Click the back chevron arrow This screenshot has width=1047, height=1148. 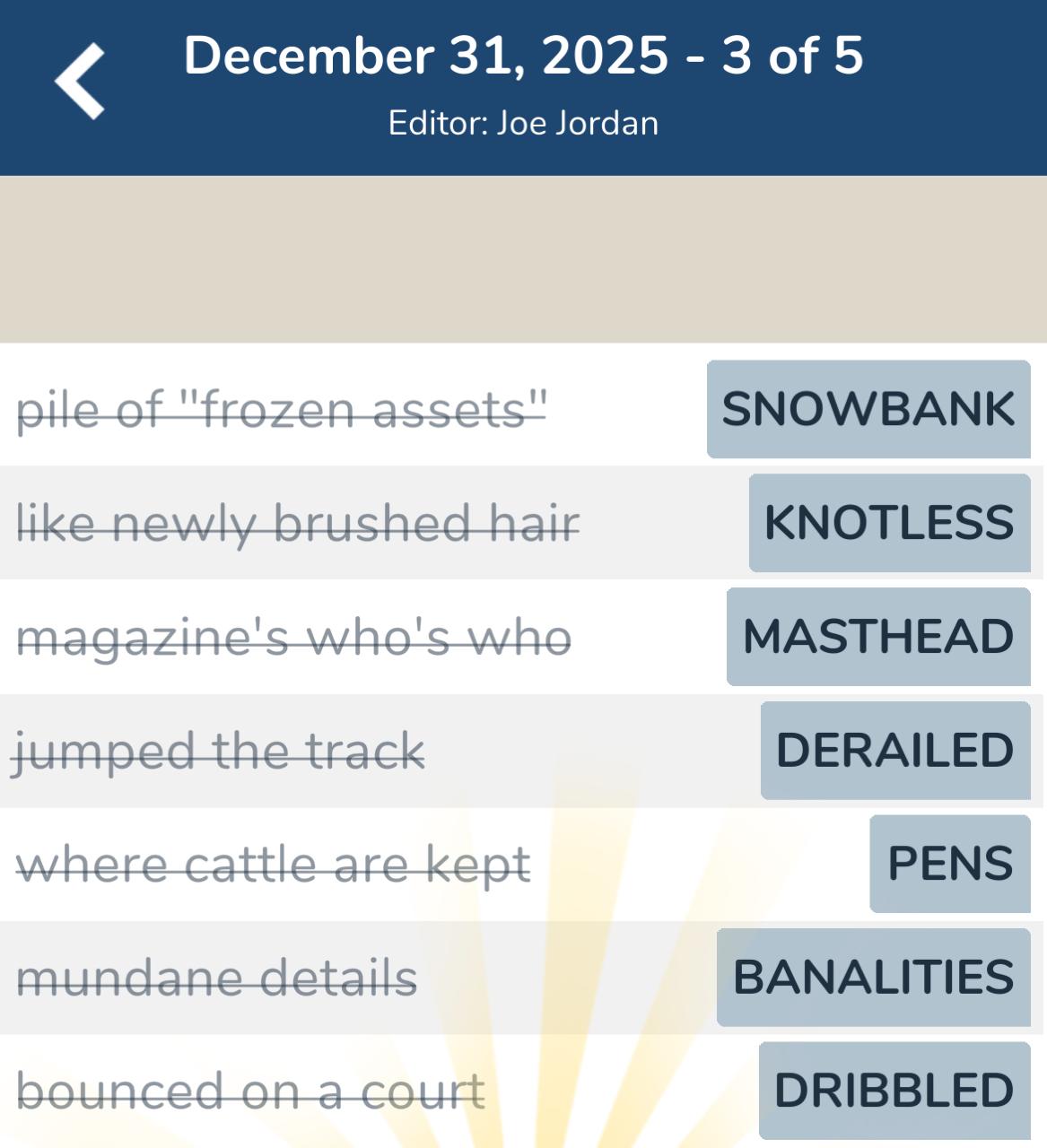pos(79,81)
